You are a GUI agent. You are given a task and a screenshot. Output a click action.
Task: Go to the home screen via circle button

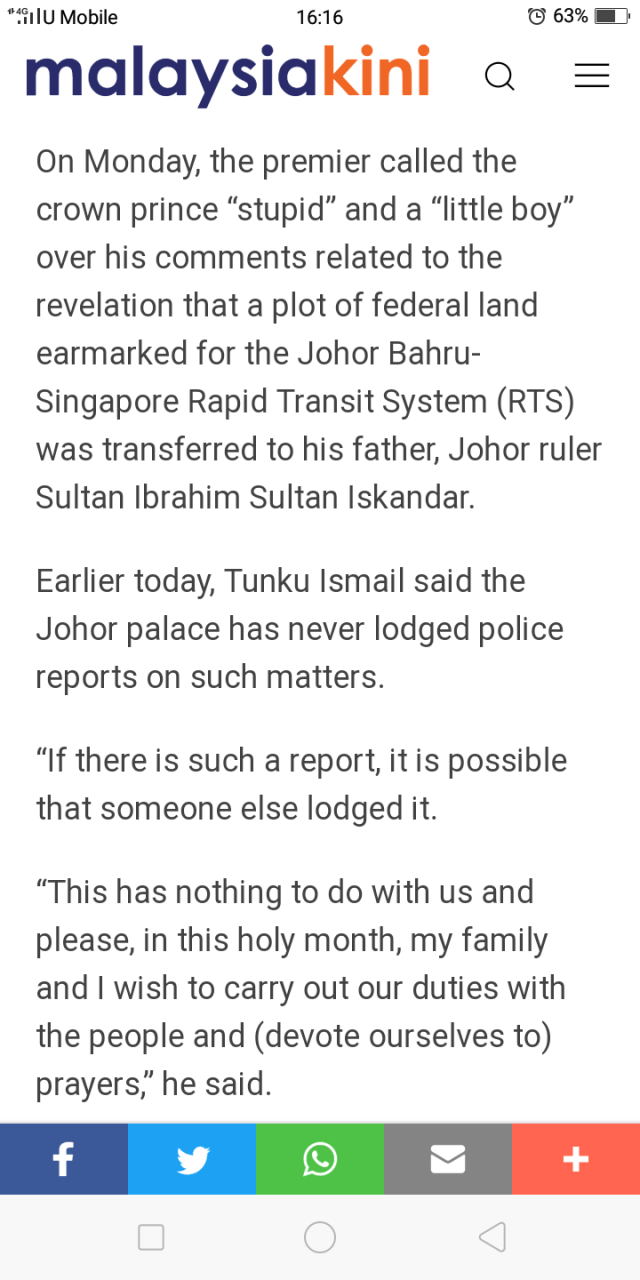(x=320, y=1238)
